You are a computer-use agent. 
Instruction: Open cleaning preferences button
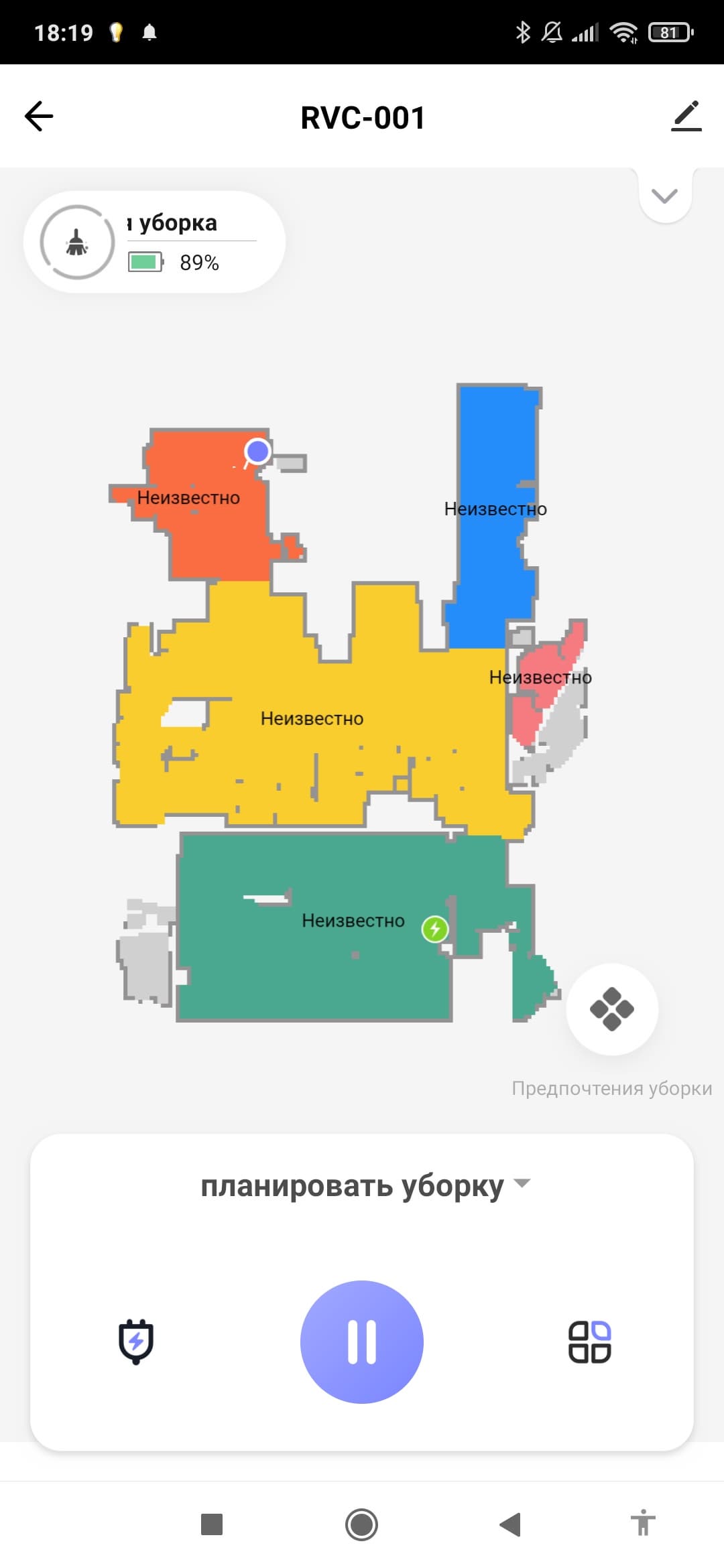coord(611,1009)
